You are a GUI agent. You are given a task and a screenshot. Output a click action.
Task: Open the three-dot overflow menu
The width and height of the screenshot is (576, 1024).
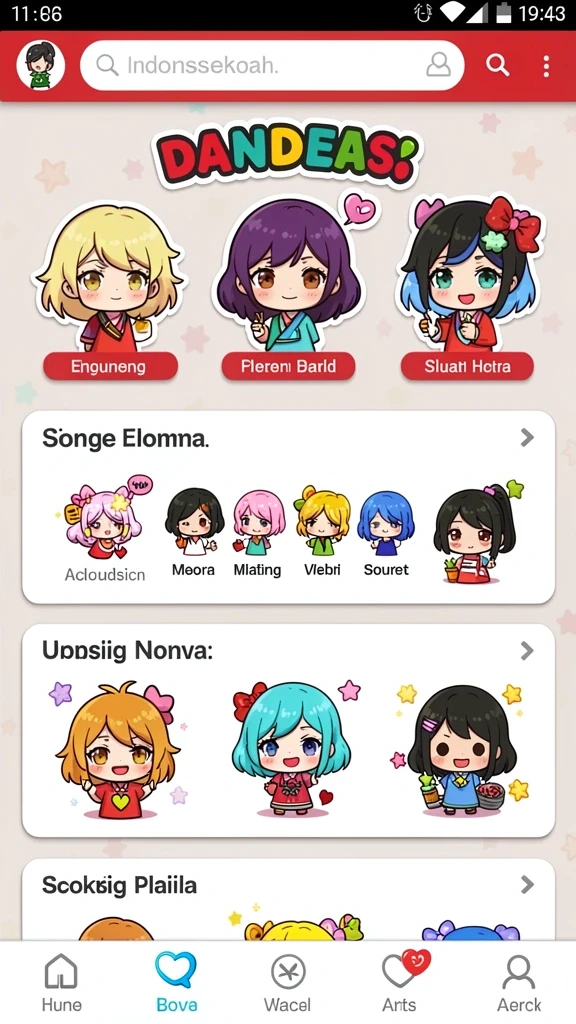pos(546,66)
